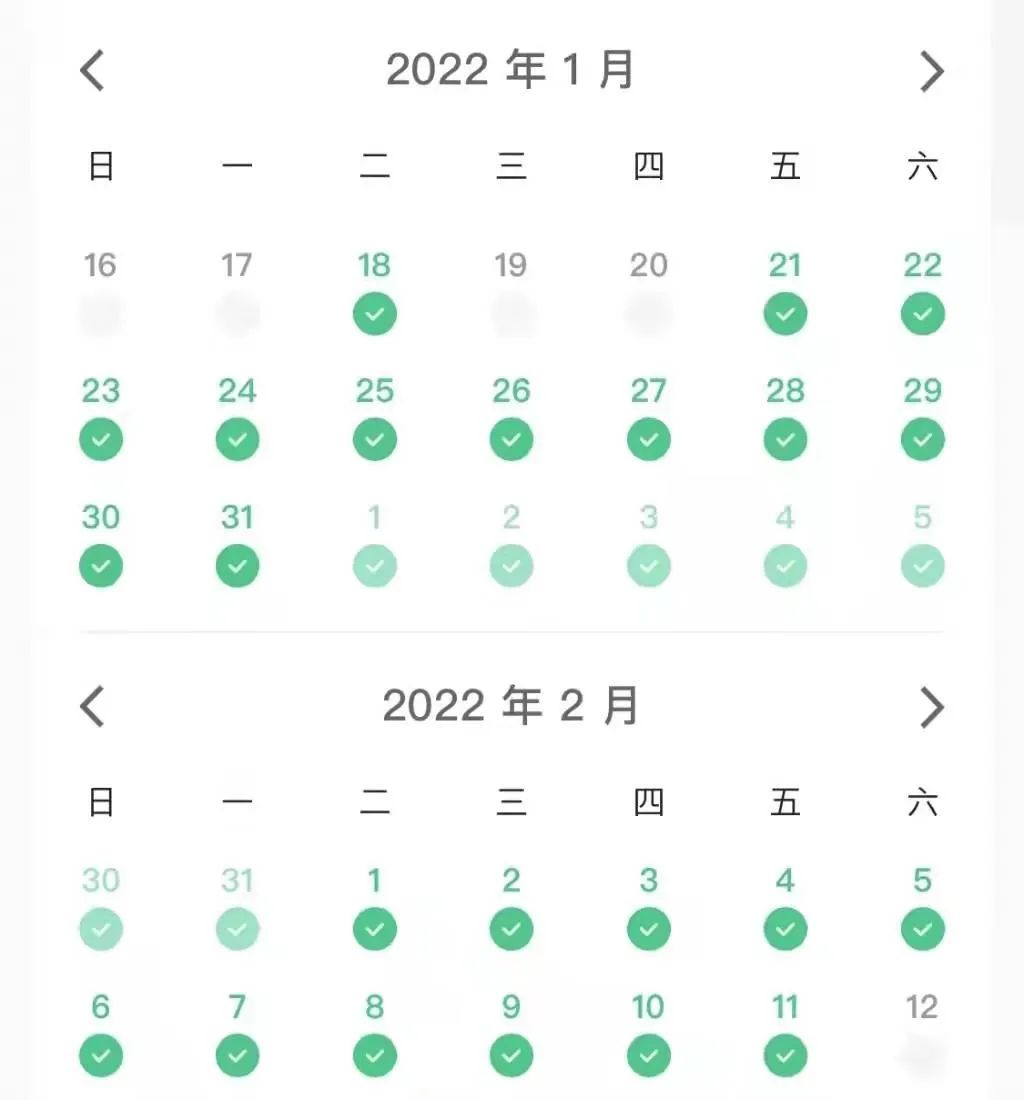Select date 29 in the January calendar
The height and width of the screenshot is (1100, 1024).
922,416
